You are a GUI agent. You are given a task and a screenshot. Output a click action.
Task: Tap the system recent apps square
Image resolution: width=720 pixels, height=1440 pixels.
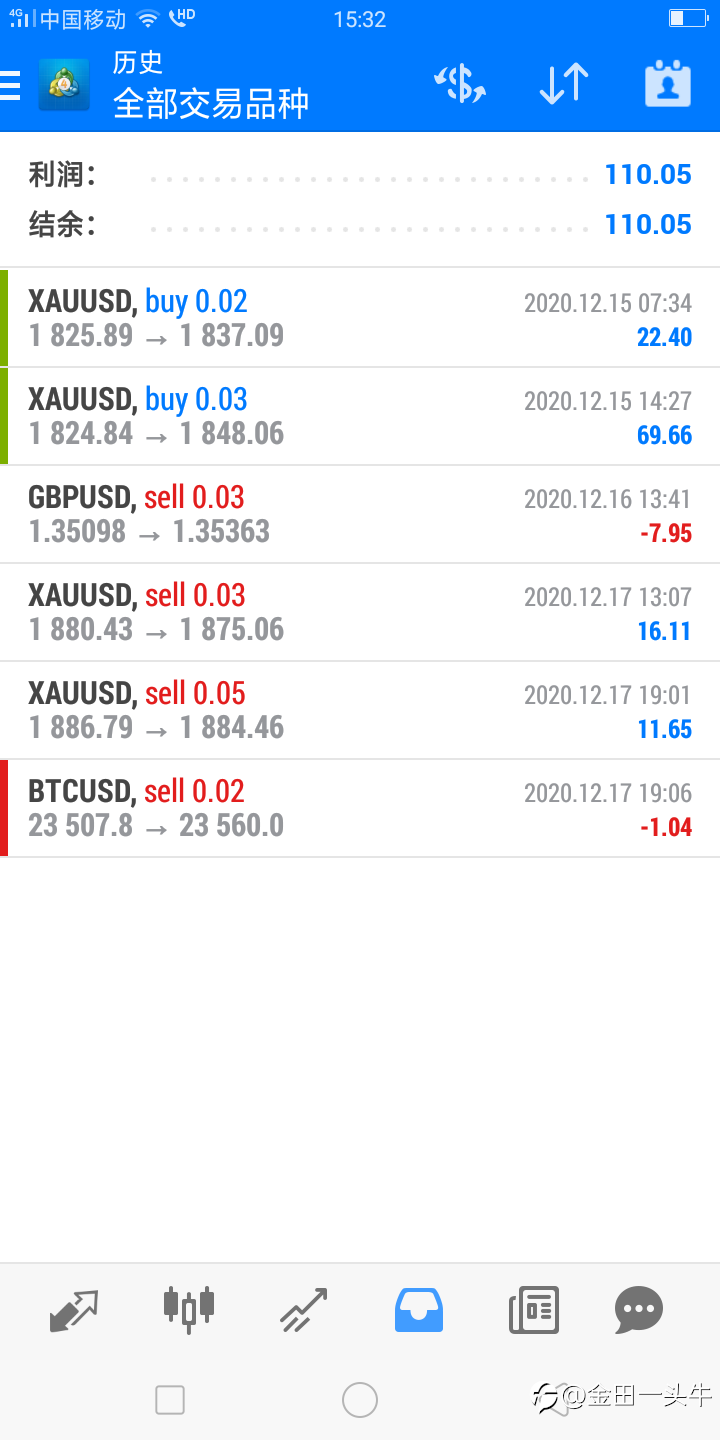pyautogui.click(x=170, y=1400)
